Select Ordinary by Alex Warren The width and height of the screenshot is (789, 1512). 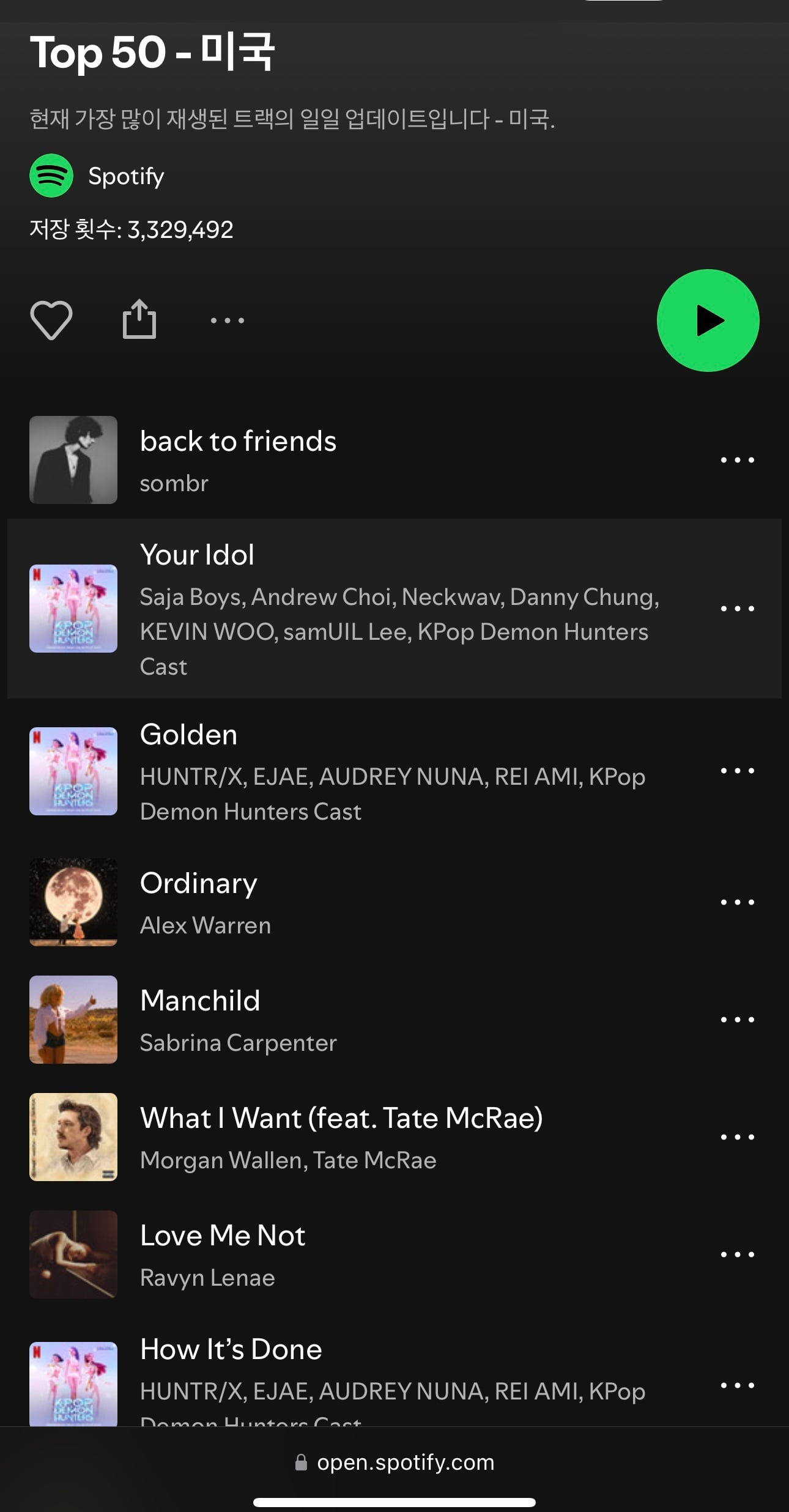point(394,902)
